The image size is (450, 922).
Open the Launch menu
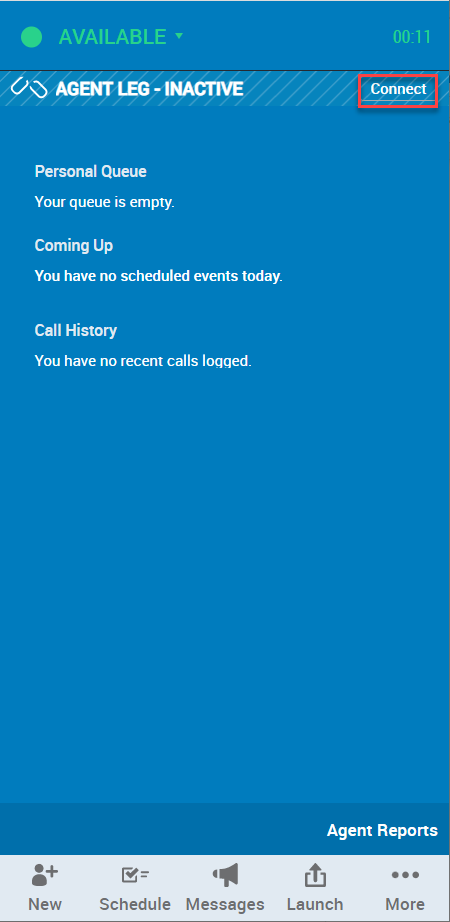[x=315, y=888]
